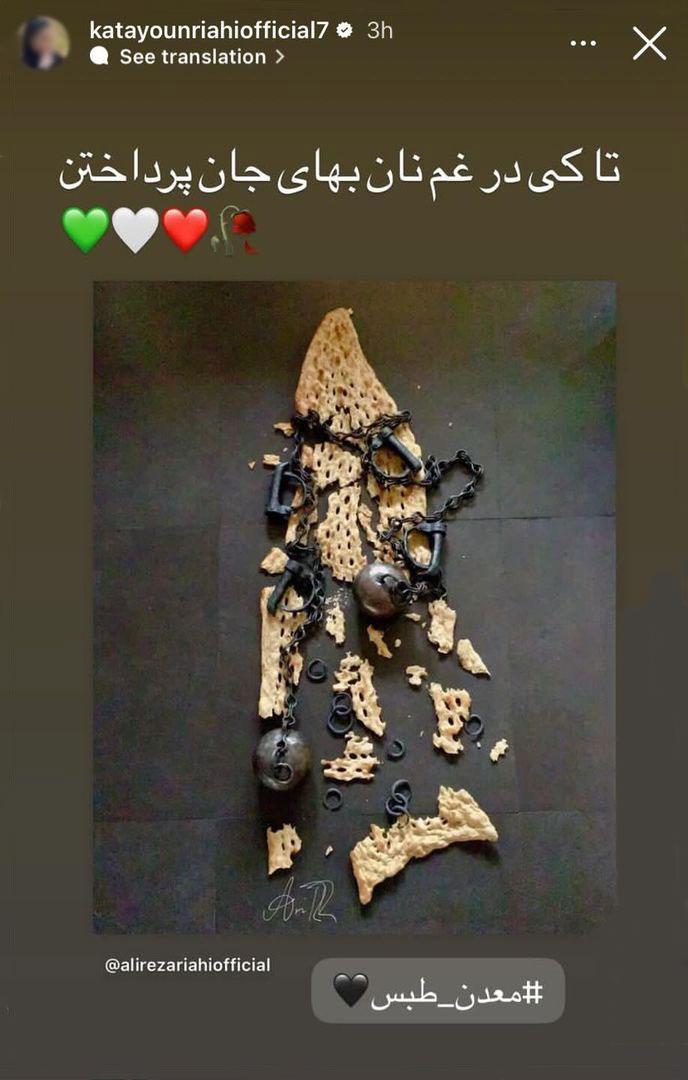The image size is (688, 1080).
Task: Open katayounriahiofficial7 username
Action: pyautogui.click(x=208, y=30)
